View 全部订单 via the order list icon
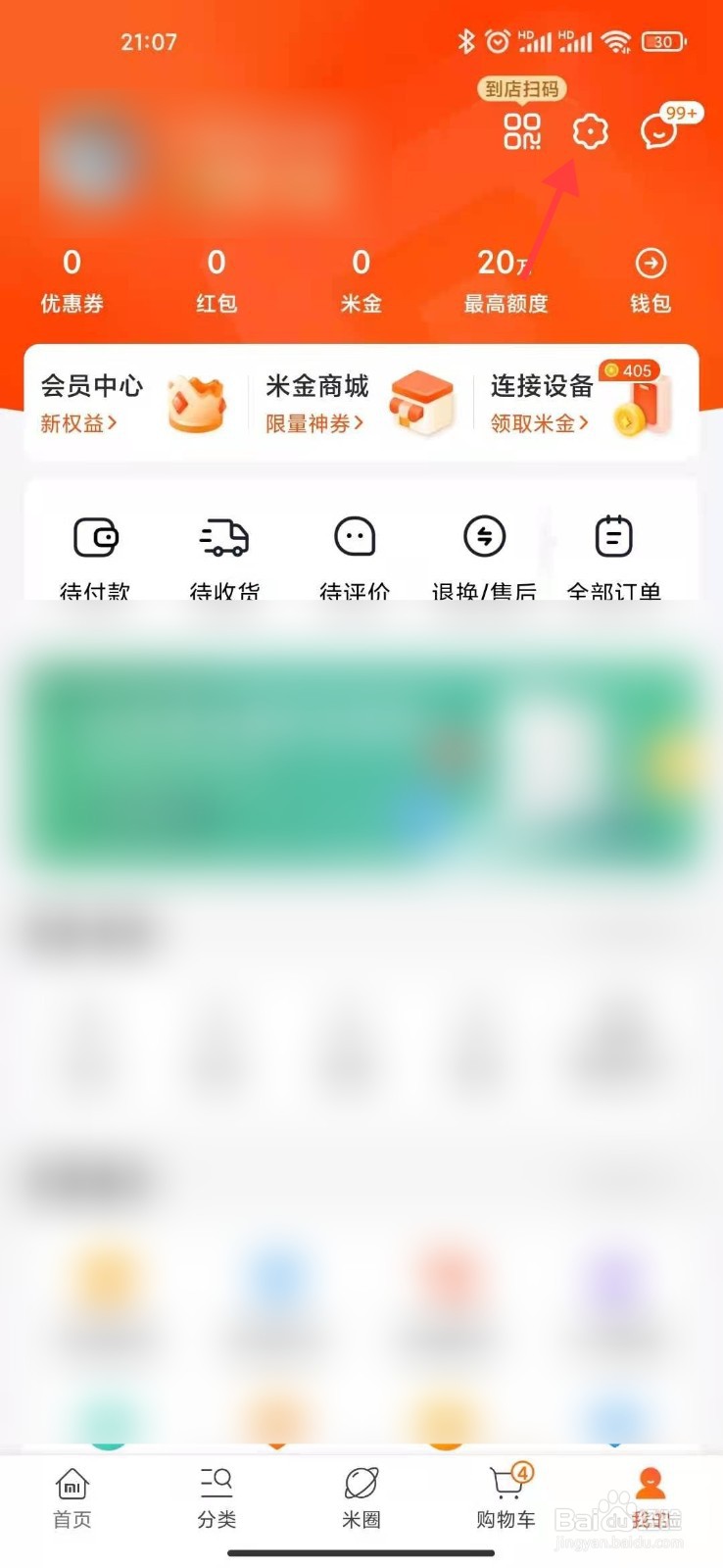Screen dimensions: 723x1568 [613, 537]
